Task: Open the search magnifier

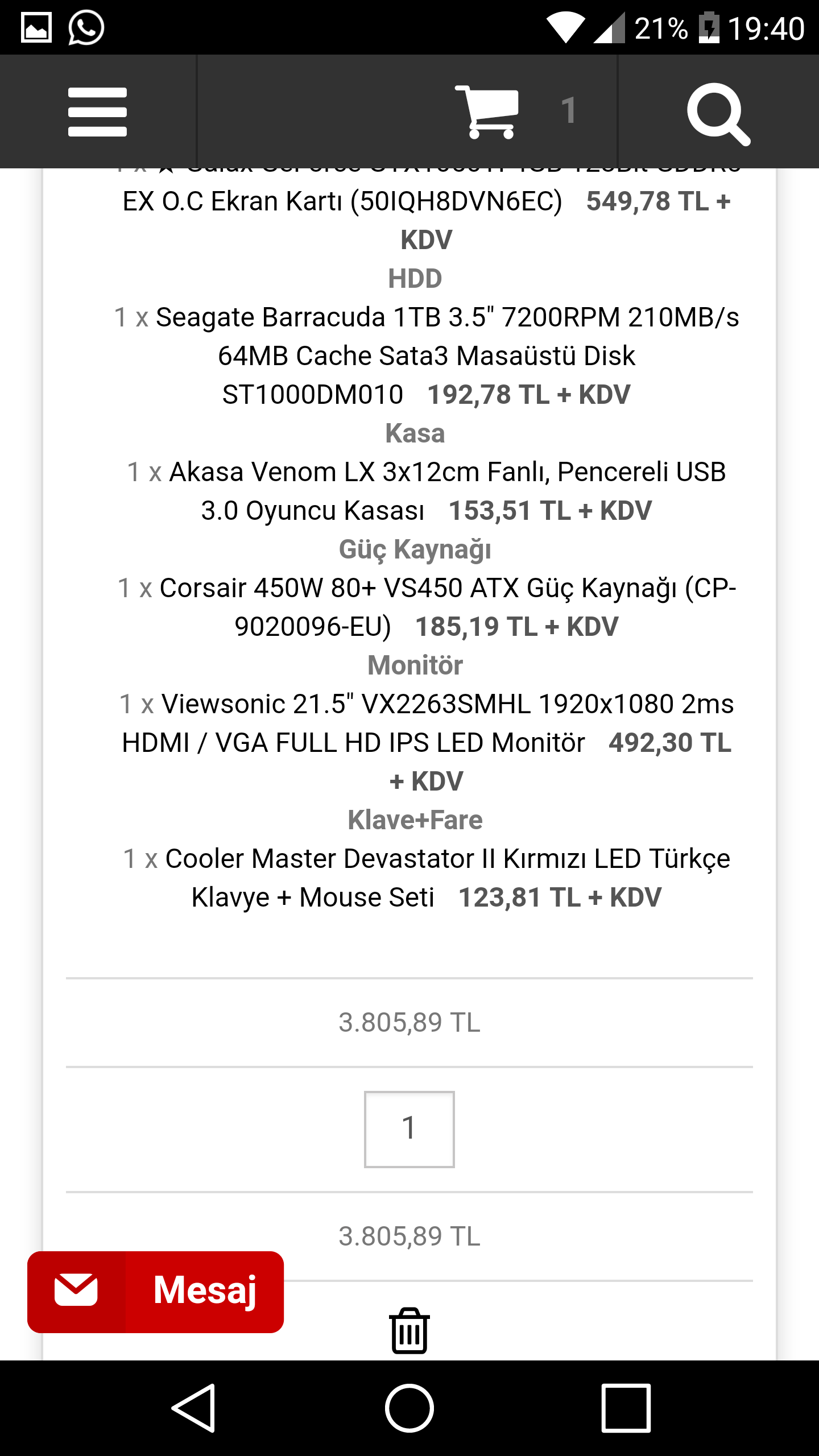Action: (718, 113)
